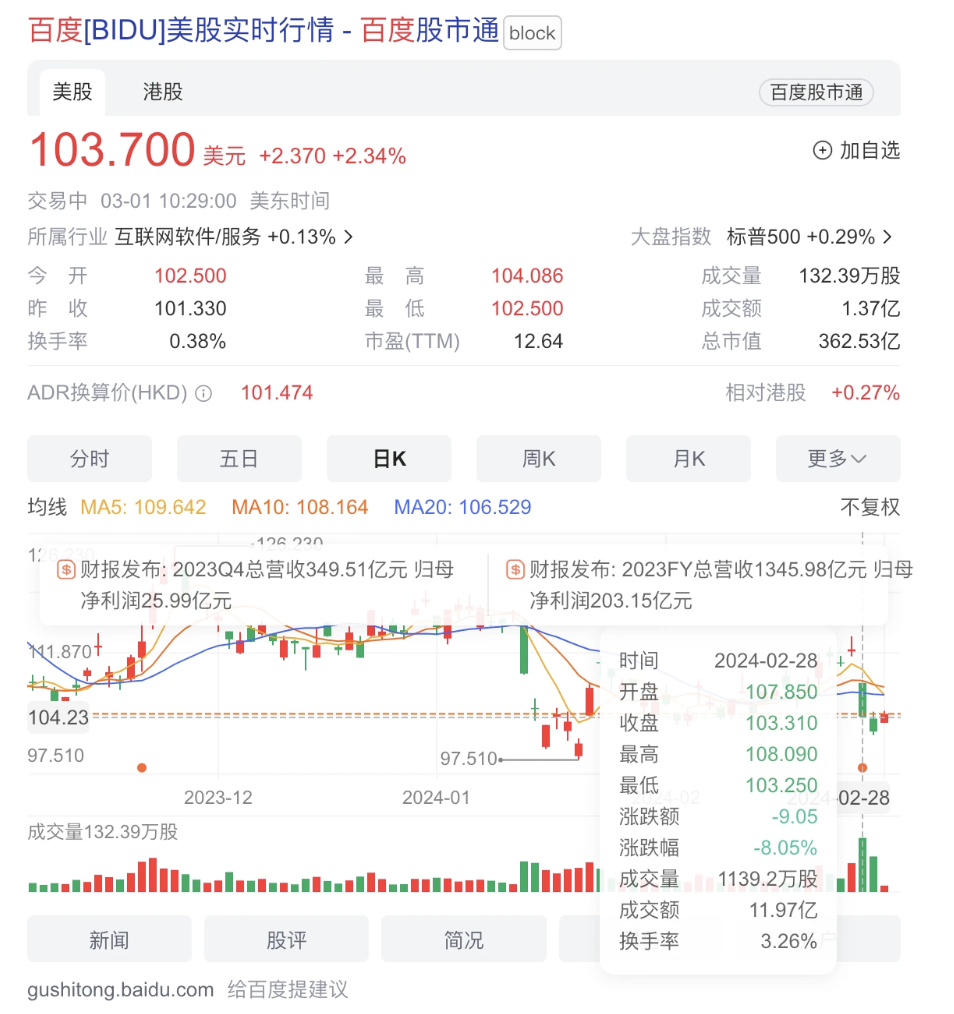Switch to the 港股 tab
Screen dimensions: 954x1014
162,92
